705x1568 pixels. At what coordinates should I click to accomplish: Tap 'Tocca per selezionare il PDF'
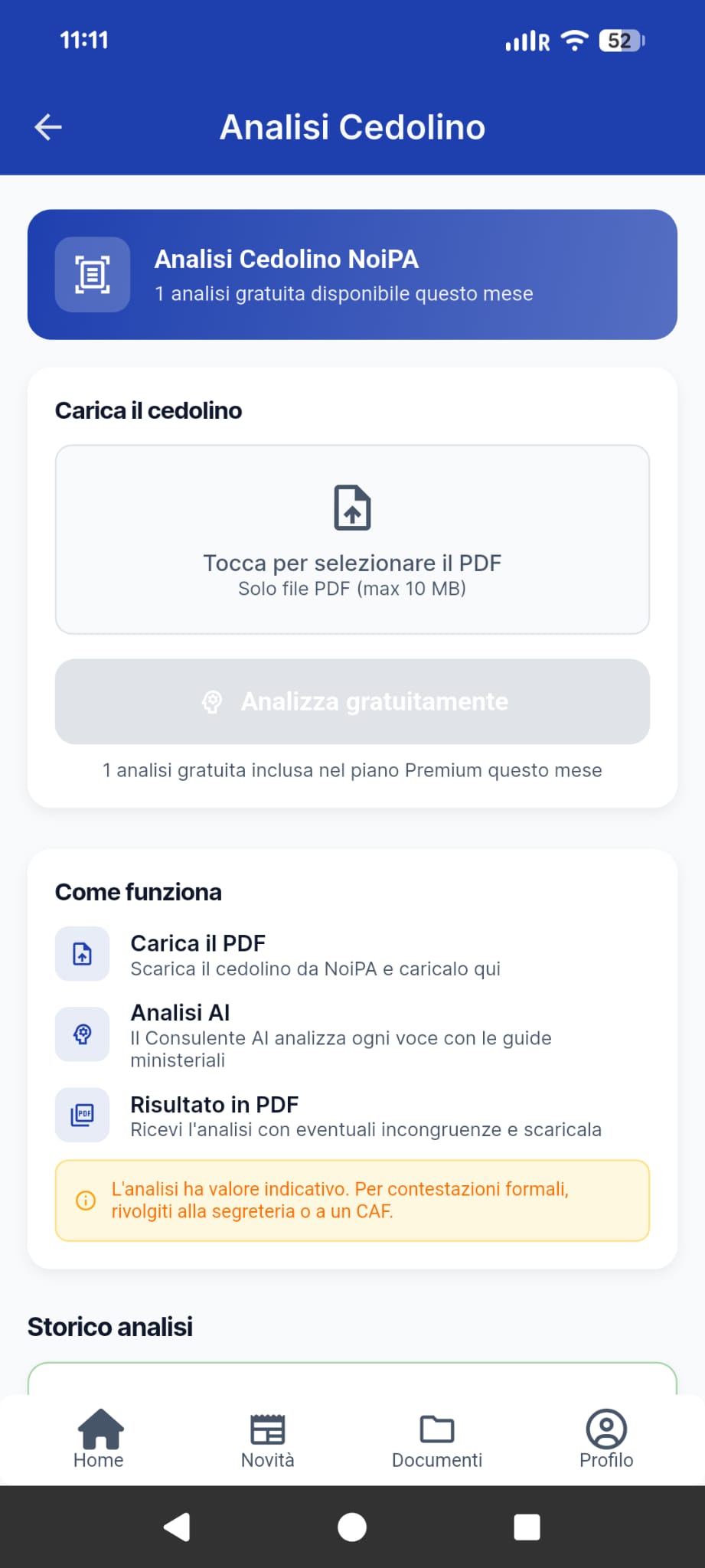coord(352,563)
